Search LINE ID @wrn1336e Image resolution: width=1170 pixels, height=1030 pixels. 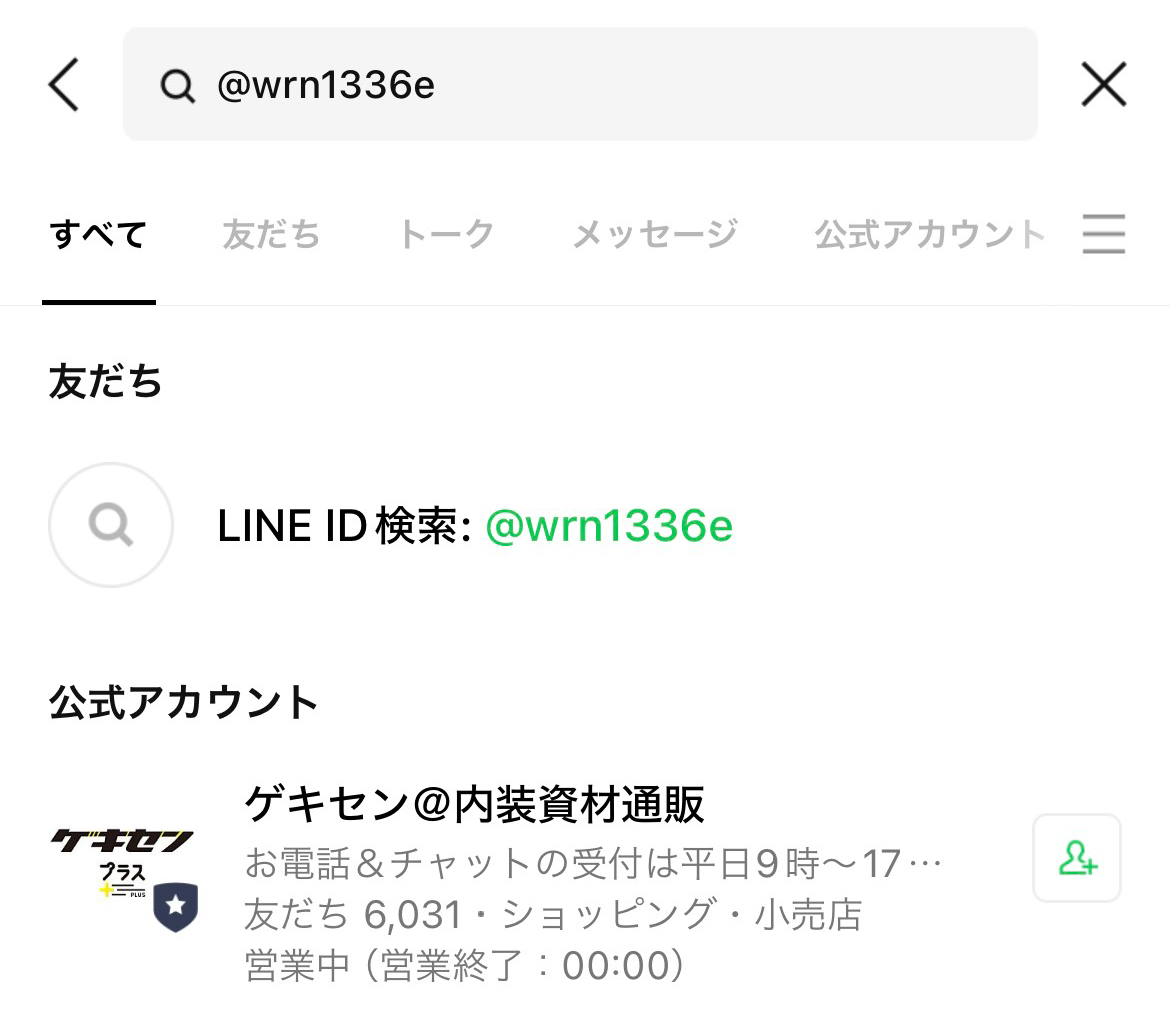474,526
